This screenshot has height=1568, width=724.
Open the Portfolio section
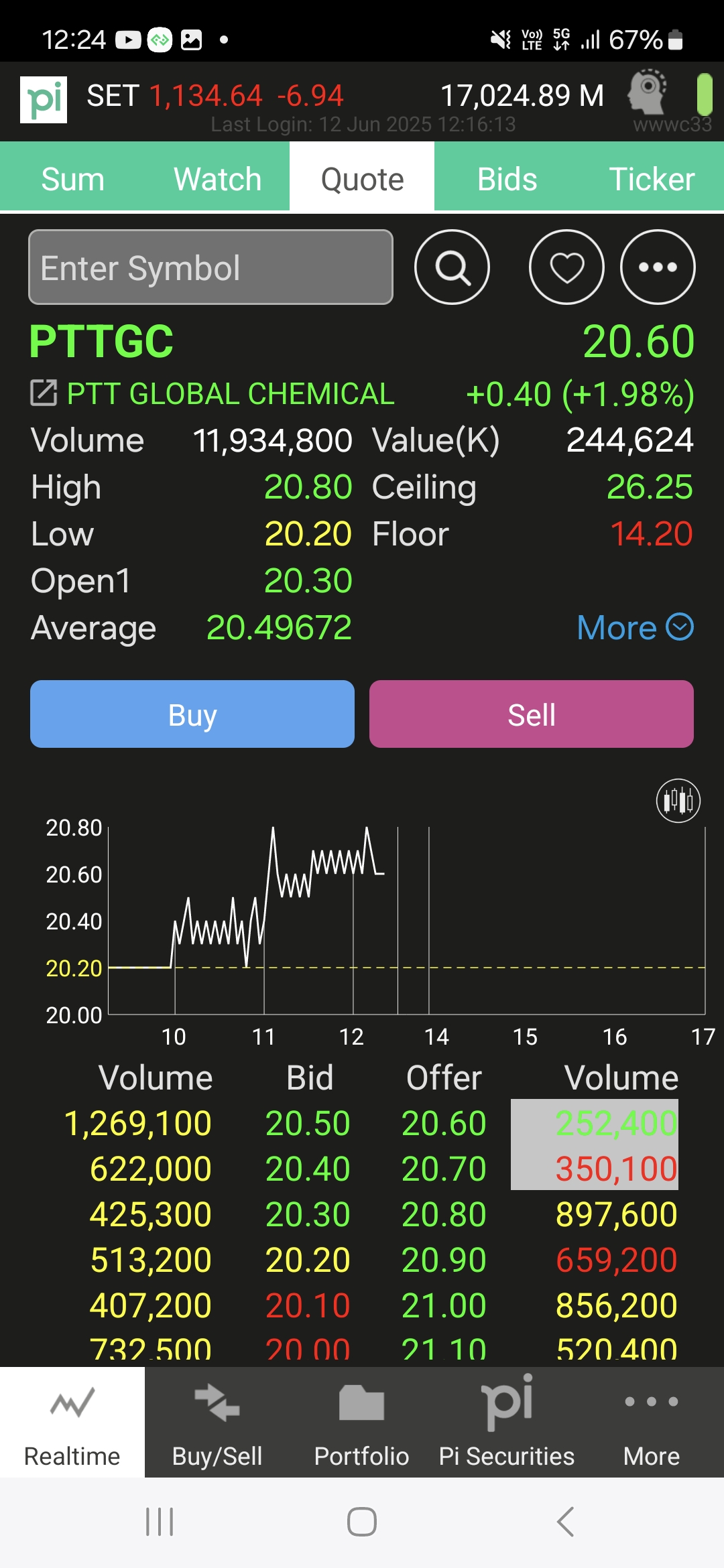pyautogui.click(x=362, y=1423)
